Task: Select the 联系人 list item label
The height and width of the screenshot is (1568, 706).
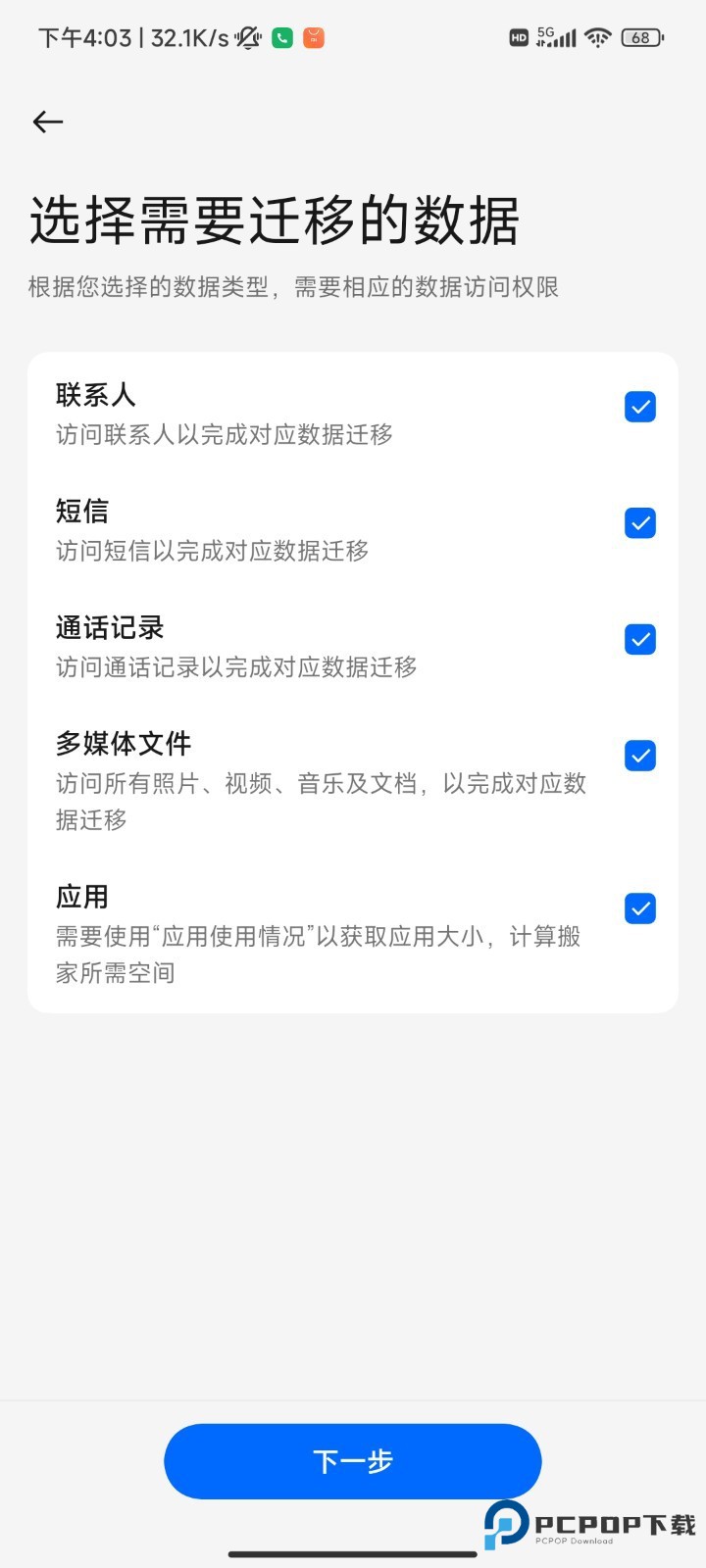Action: tap(96, 395)
